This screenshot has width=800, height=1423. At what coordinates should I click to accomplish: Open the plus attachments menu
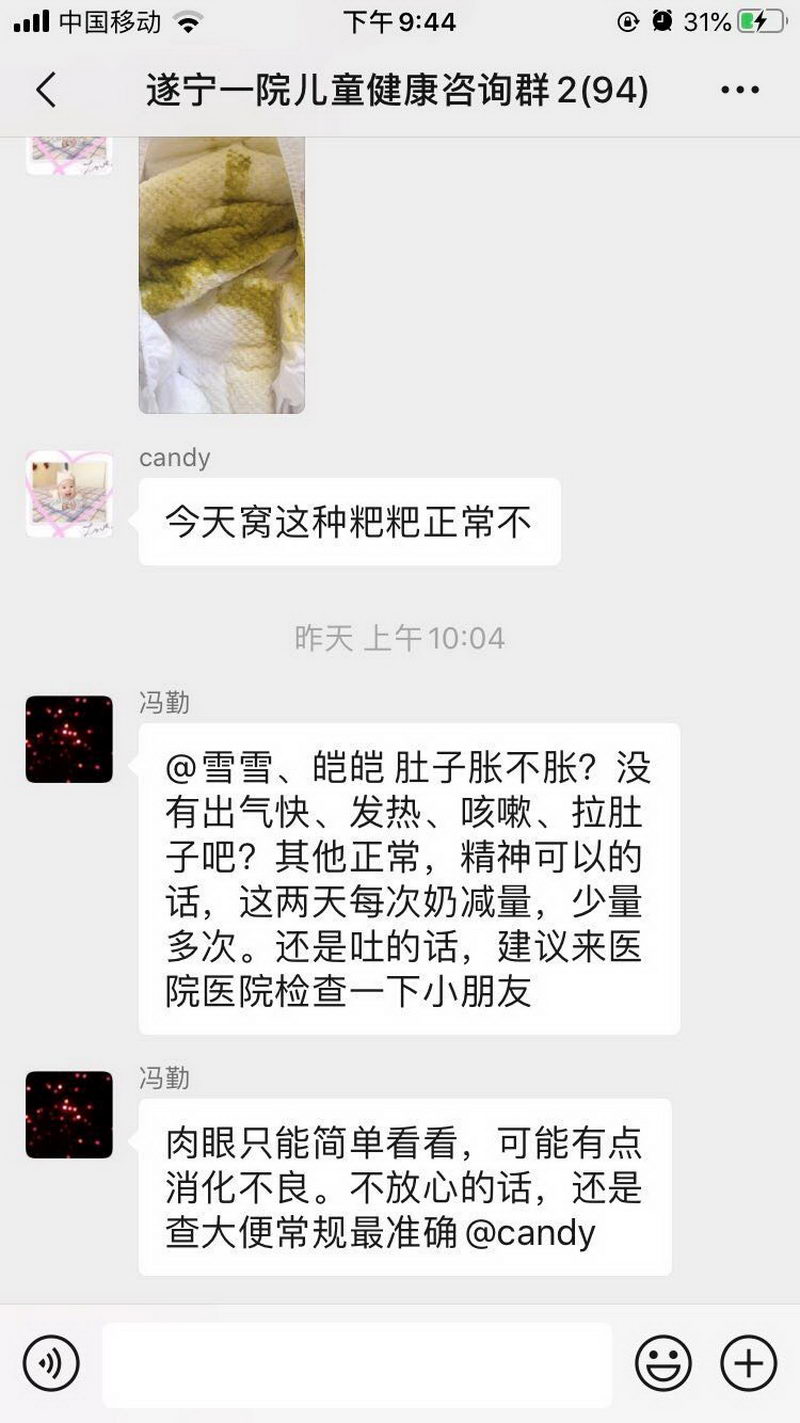coord(748,1364)
